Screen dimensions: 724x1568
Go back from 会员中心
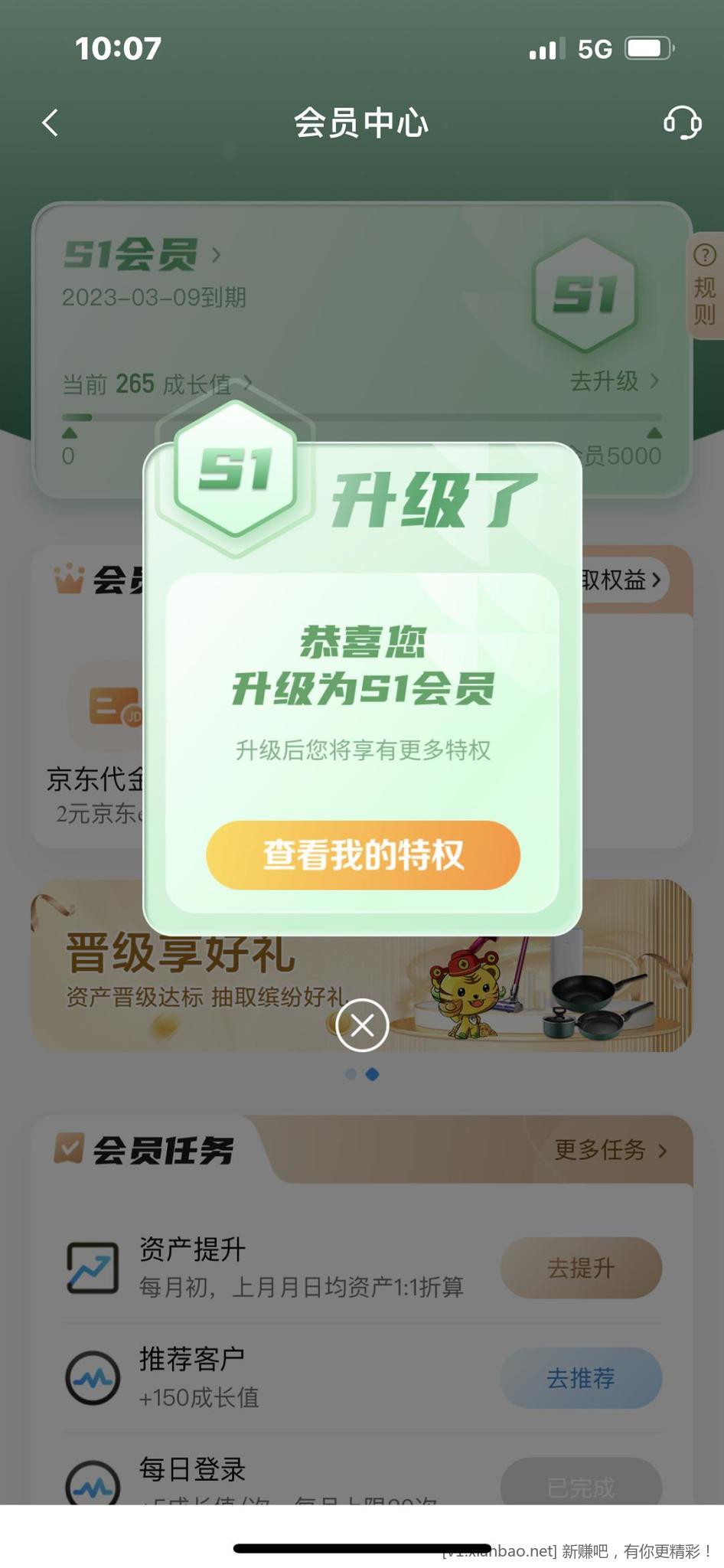[51, 122]
